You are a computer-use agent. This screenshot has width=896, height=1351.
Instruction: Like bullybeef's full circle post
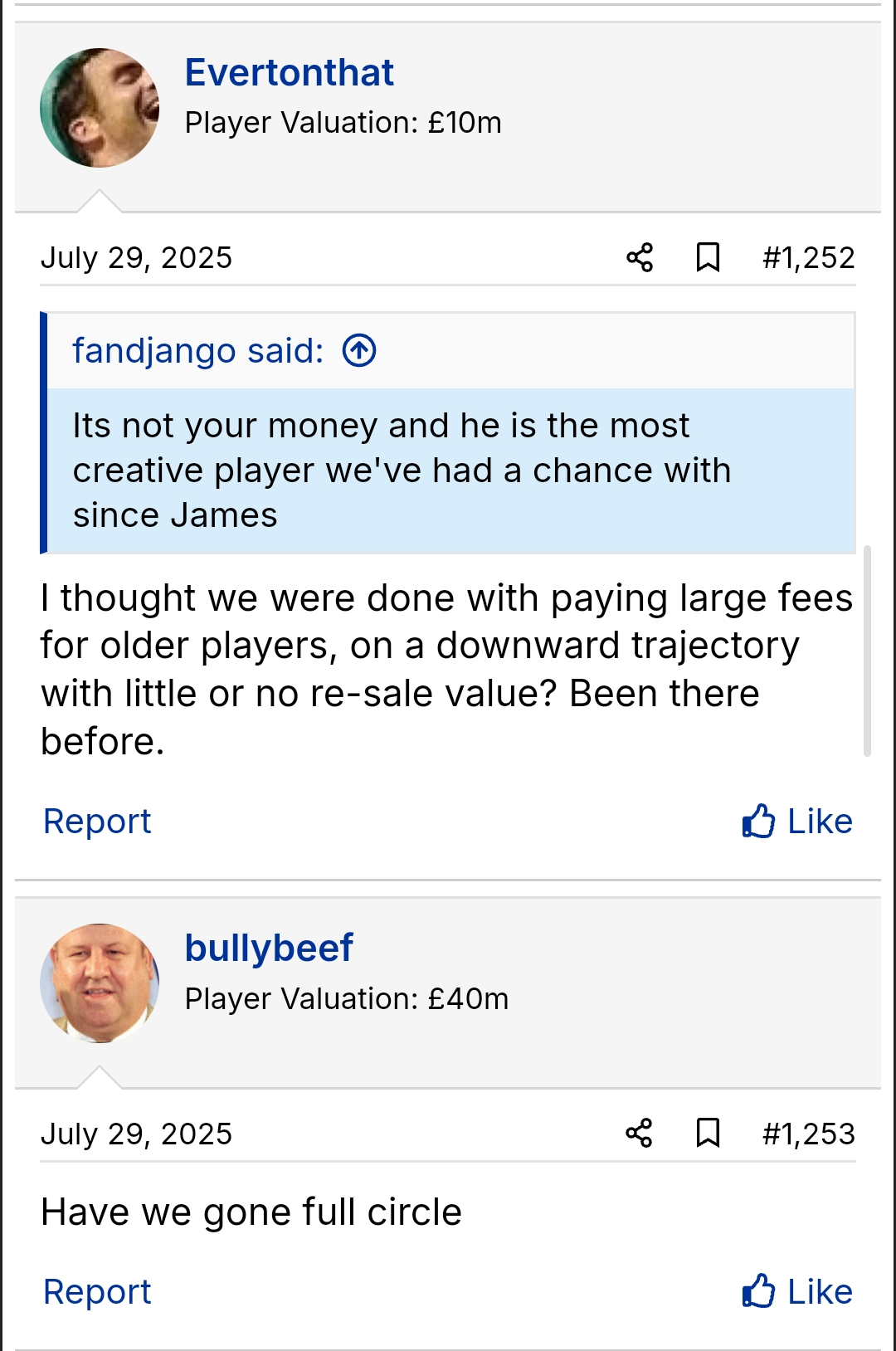point(797,1292)
